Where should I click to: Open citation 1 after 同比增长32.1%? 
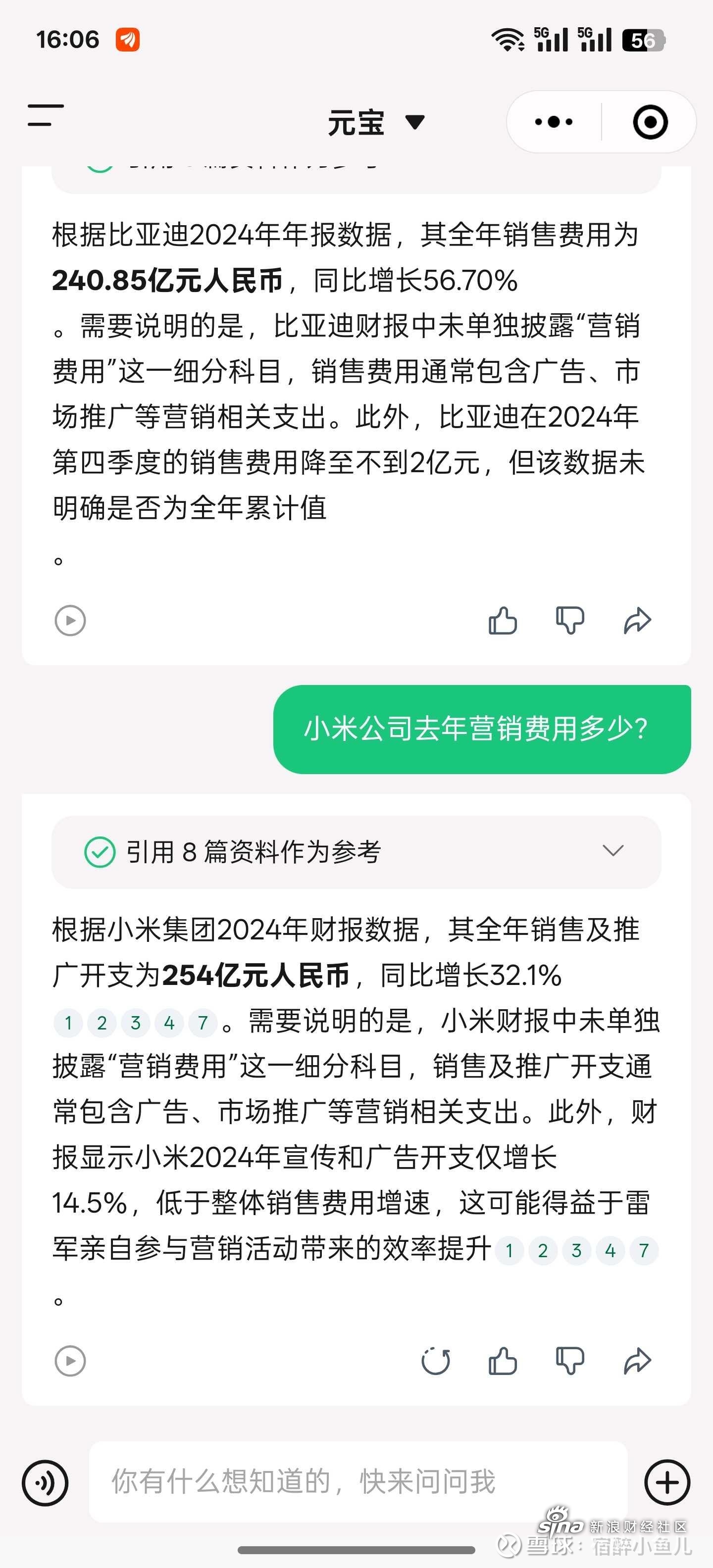pyautogui.click(x=69, y=1023)
